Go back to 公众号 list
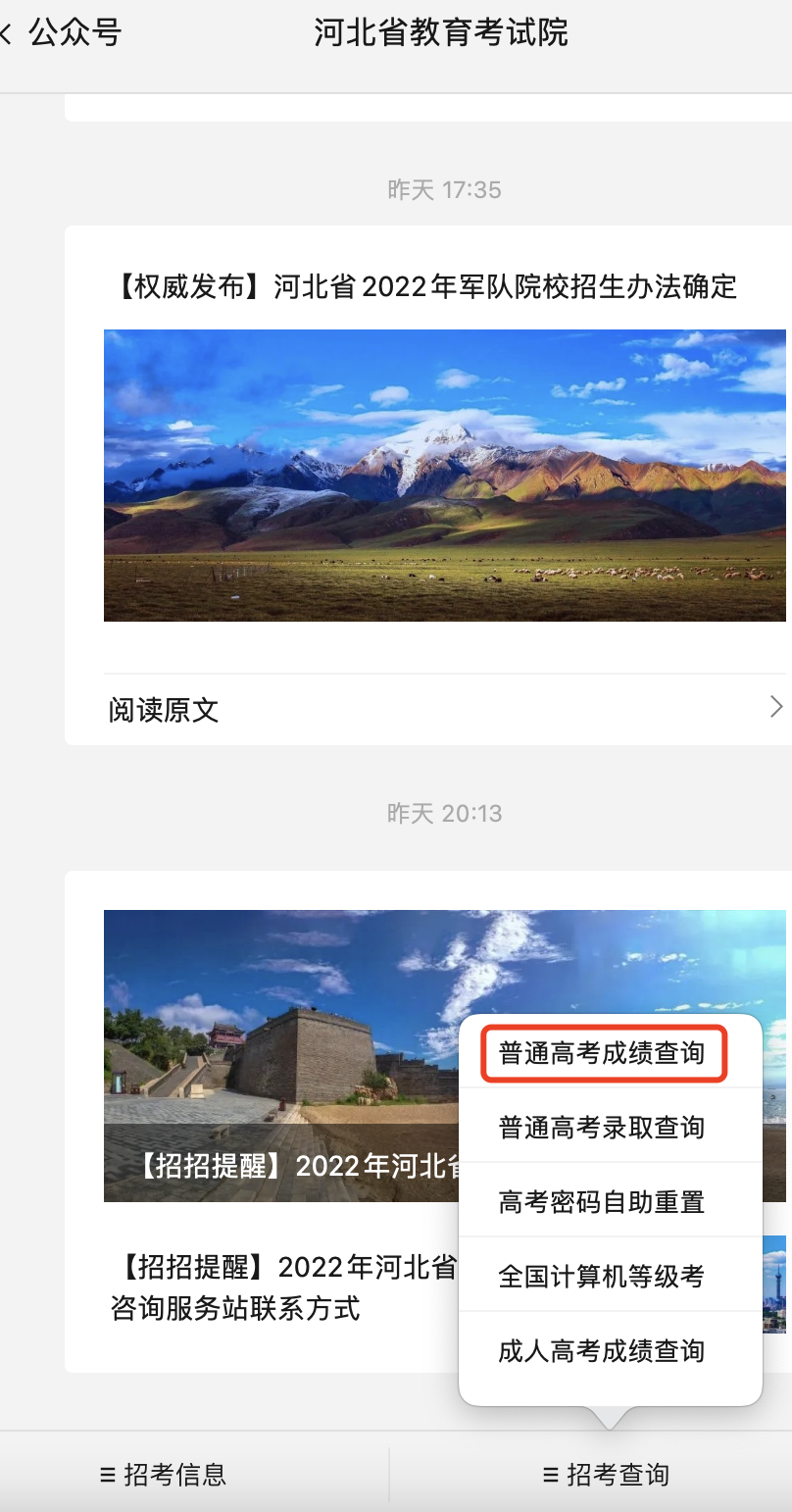The width and height of the screenshot is (792, 1512). coord(59,33)
